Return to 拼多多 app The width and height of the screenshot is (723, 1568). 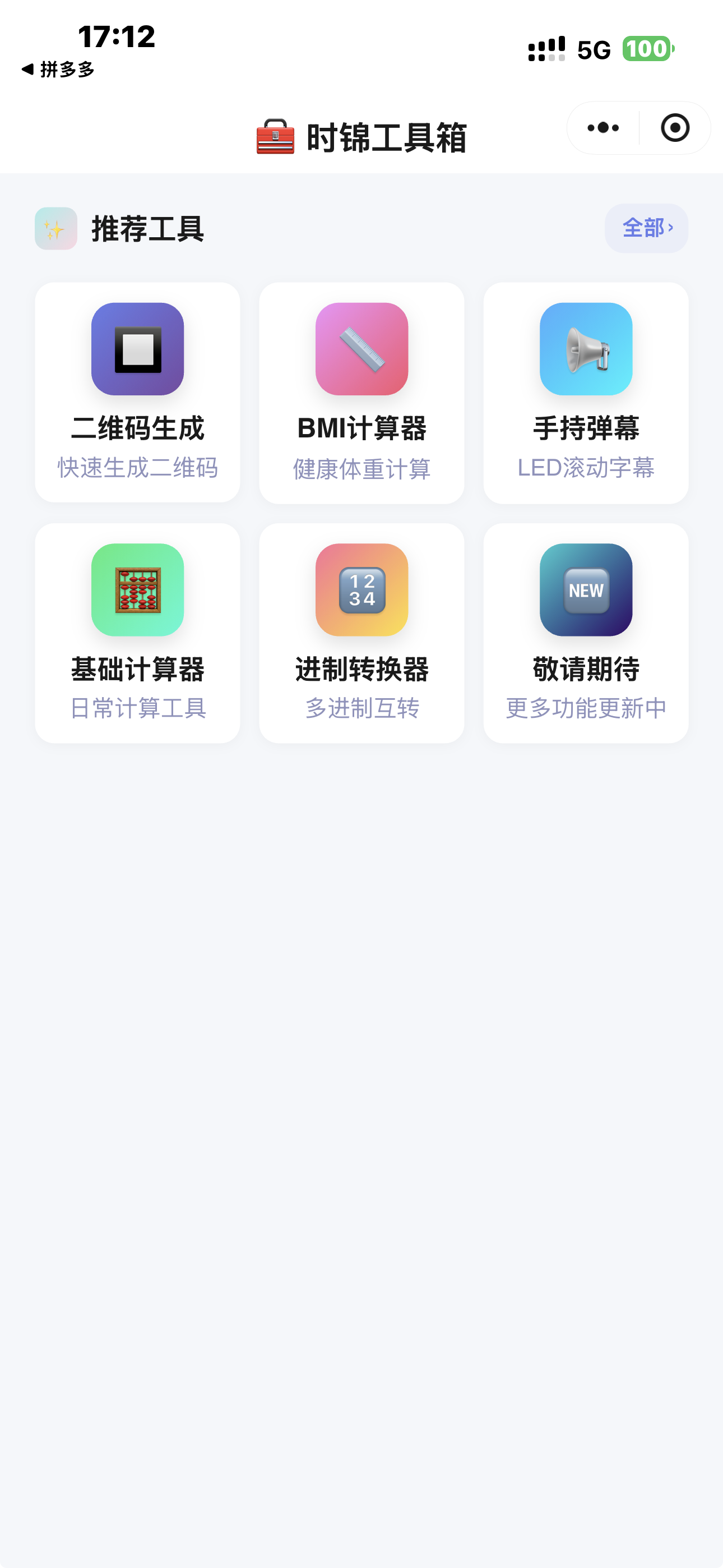click(58, 70)
